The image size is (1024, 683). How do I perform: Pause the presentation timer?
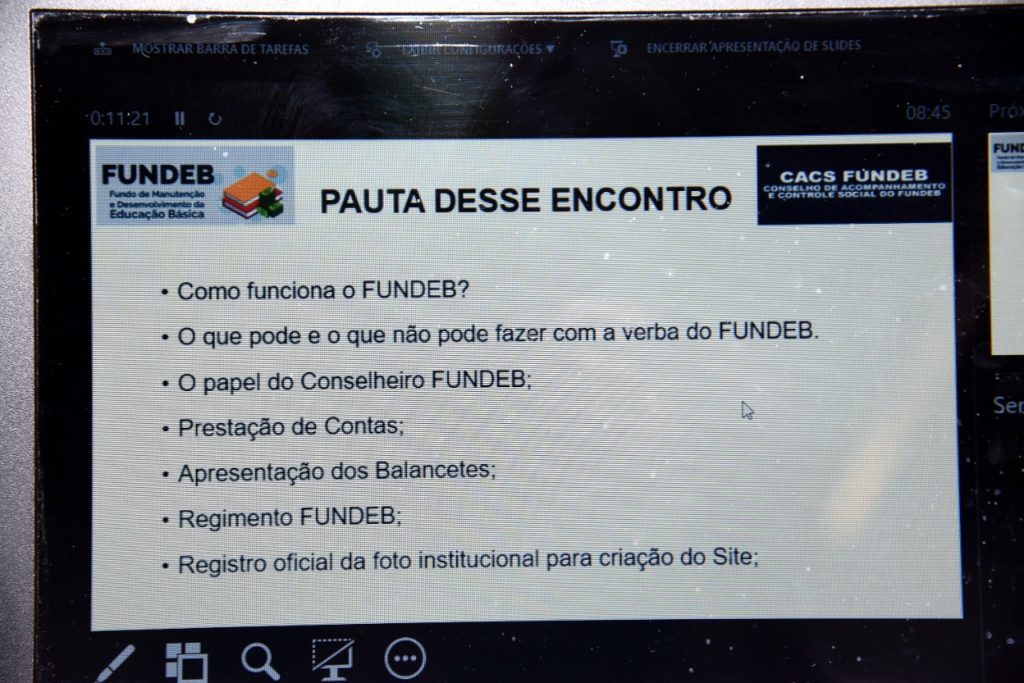pos(180,118)
